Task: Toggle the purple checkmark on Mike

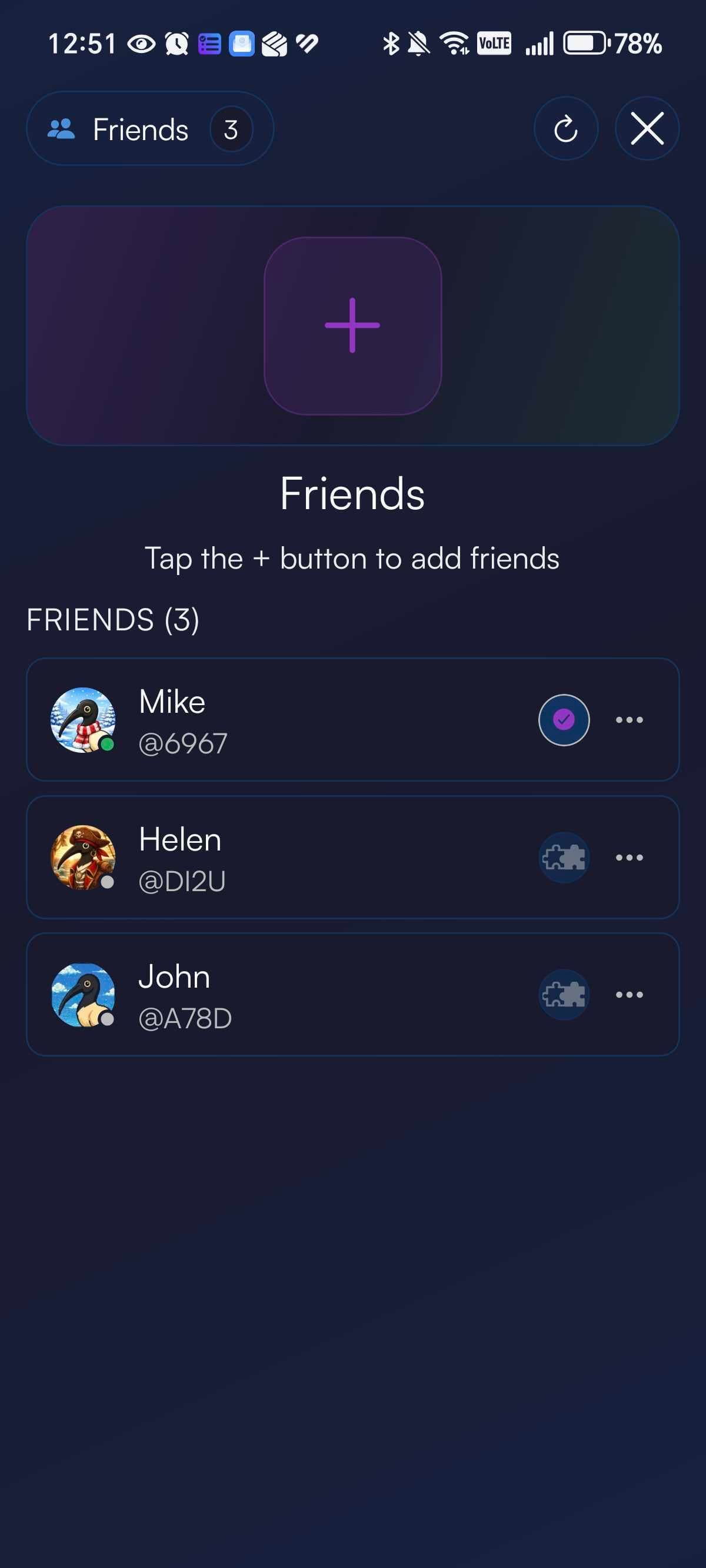Action: tap(564, 720)
